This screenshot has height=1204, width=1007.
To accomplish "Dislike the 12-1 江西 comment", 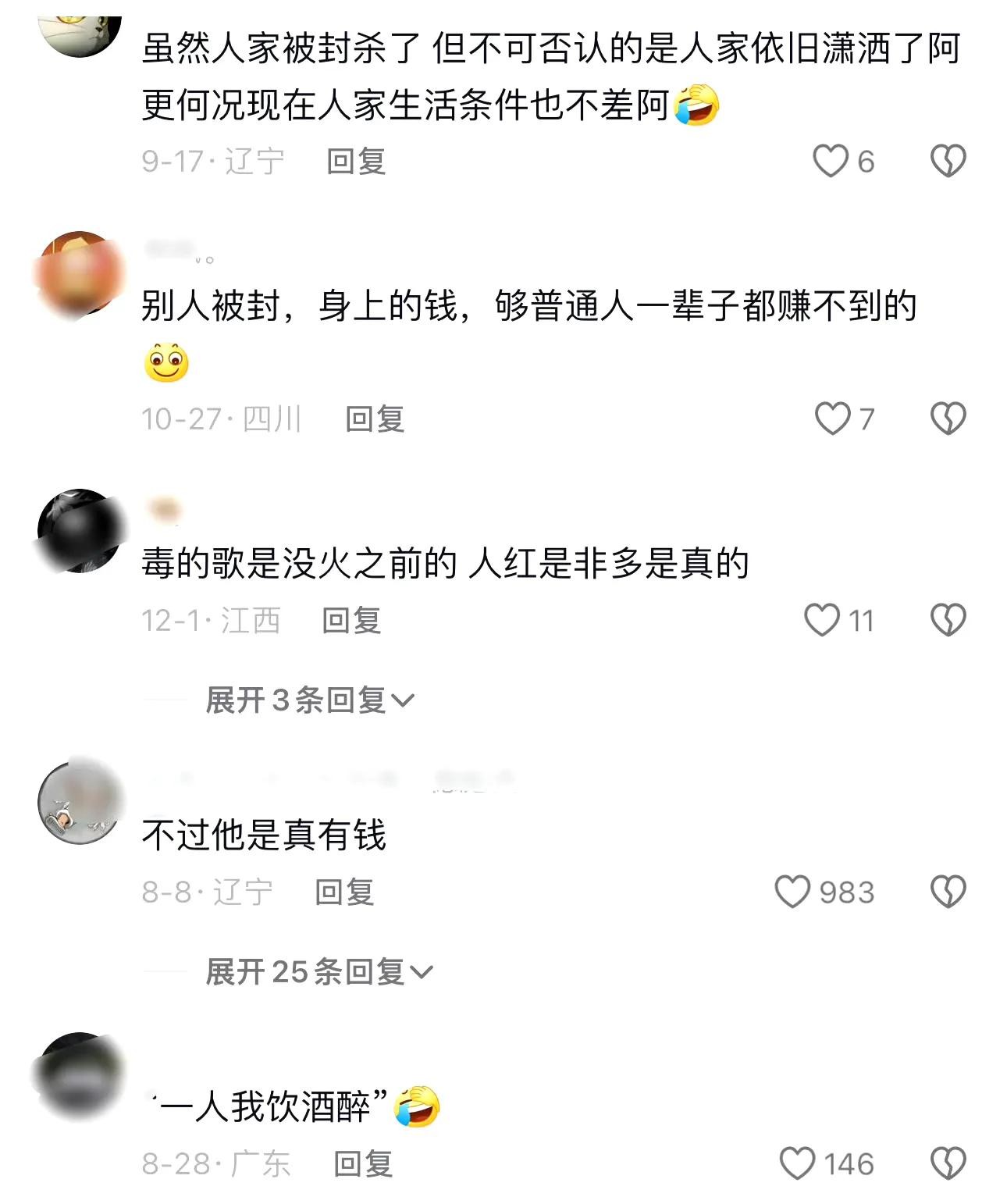I will [948, 620].
